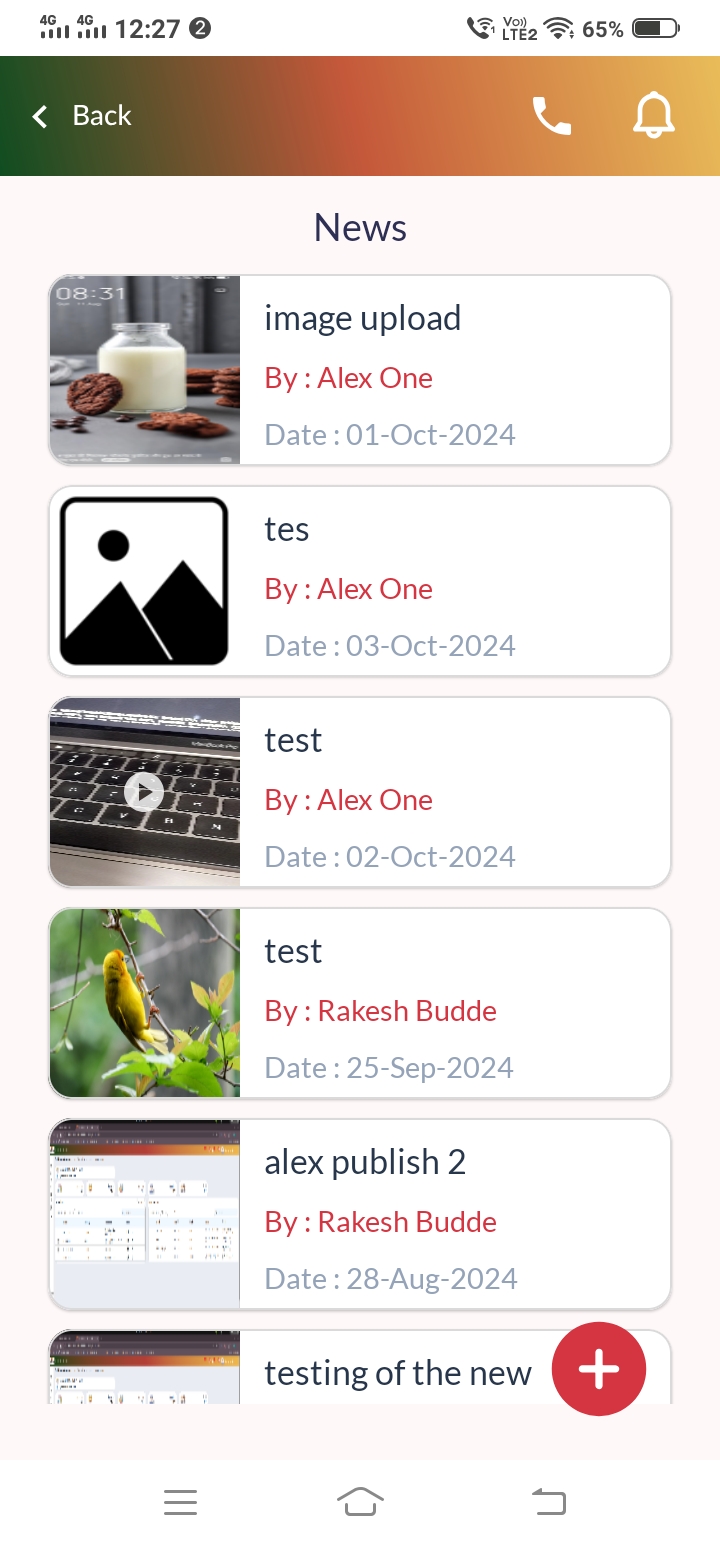Tap the phone call icon

pyautogui.click(x=551, y=116)
